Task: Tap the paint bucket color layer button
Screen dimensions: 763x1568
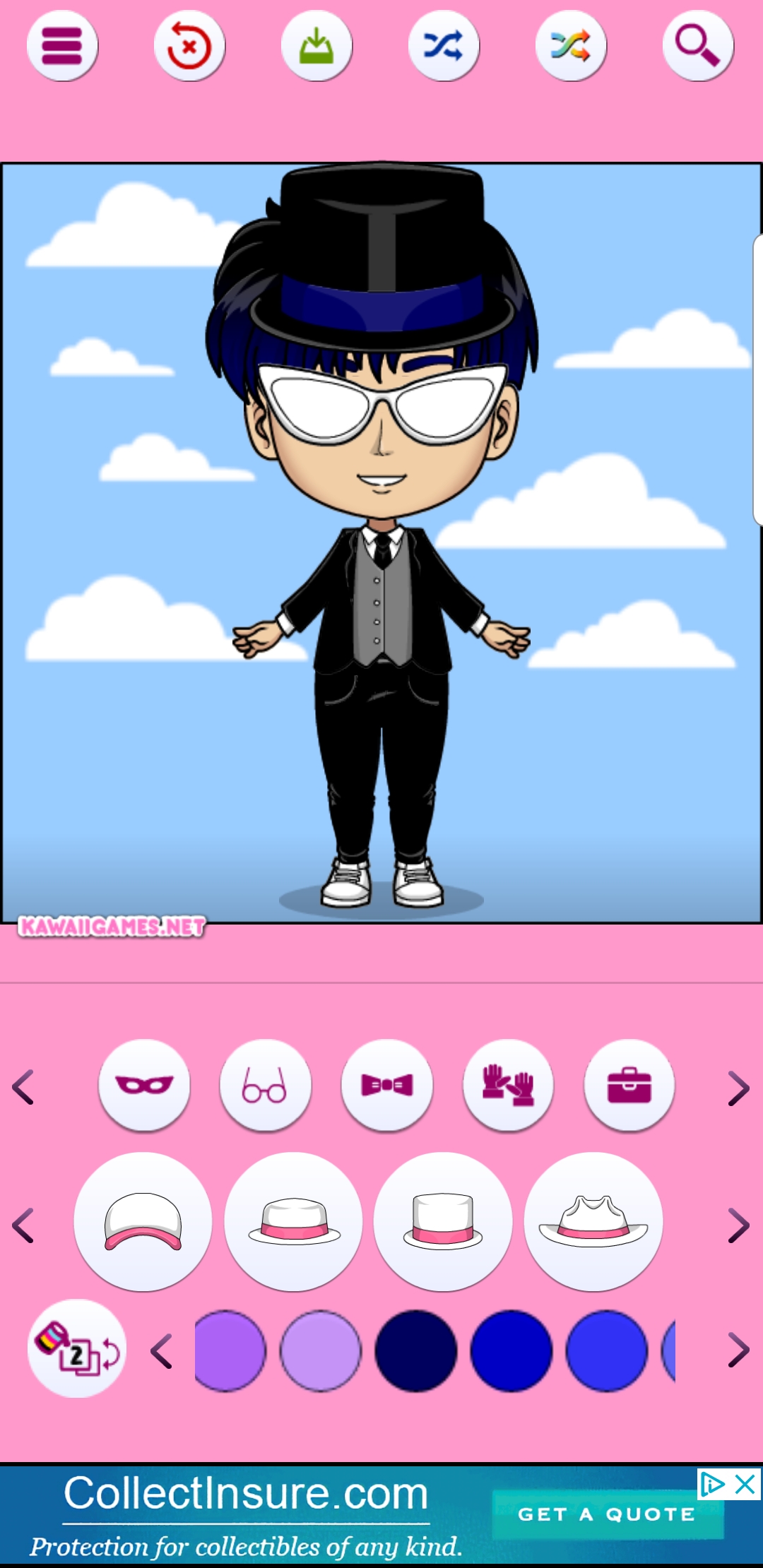Action: 77,1348
